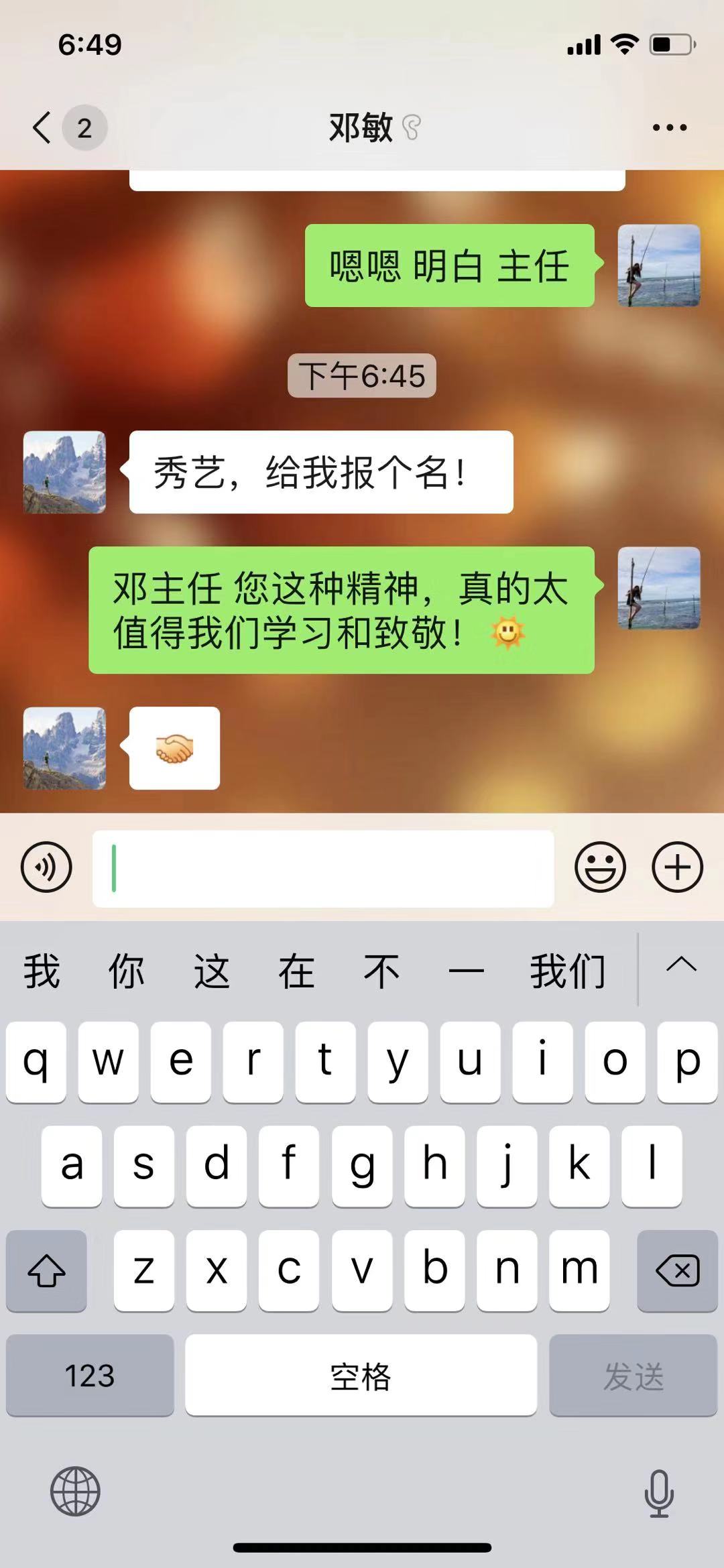724x1568 pixels.
Task: Focus the message text field
Action: [x=323, y=868]
